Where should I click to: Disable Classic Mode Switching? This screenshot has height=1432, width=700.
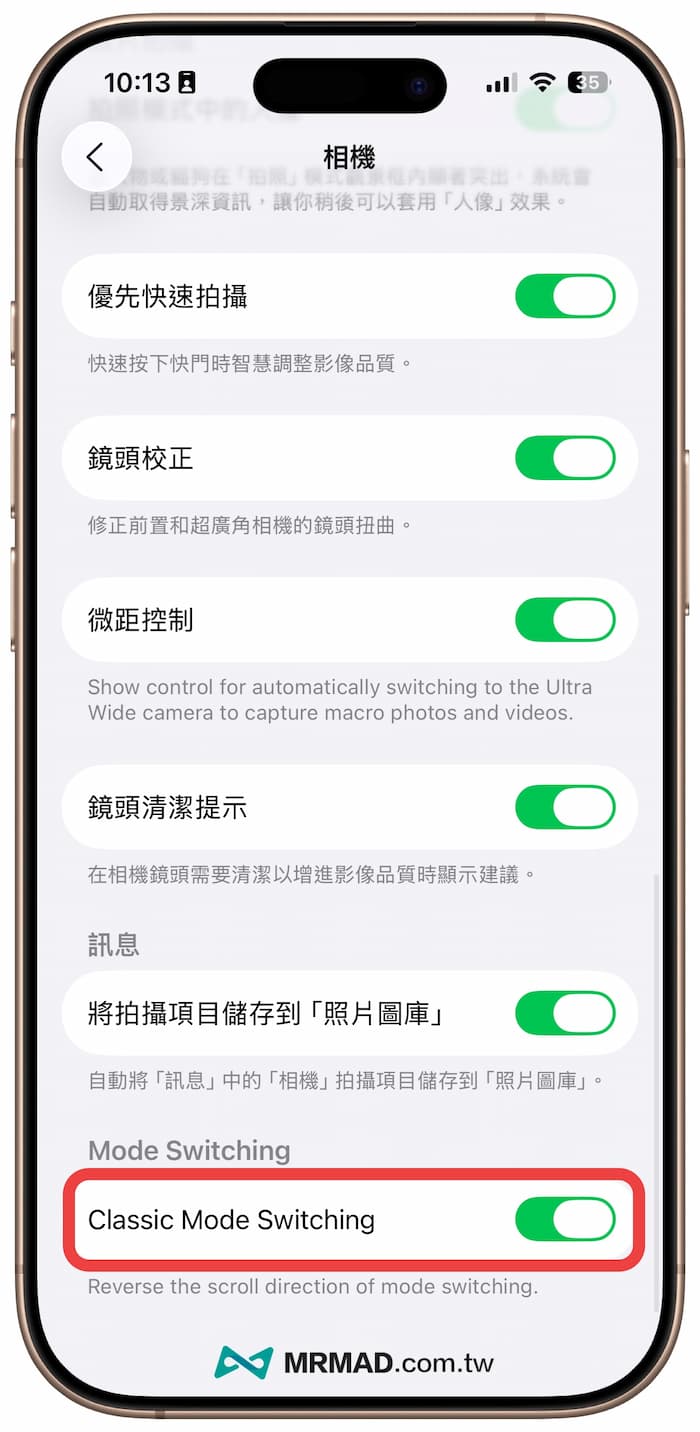pyautogui.click(x=565, y=1219)
